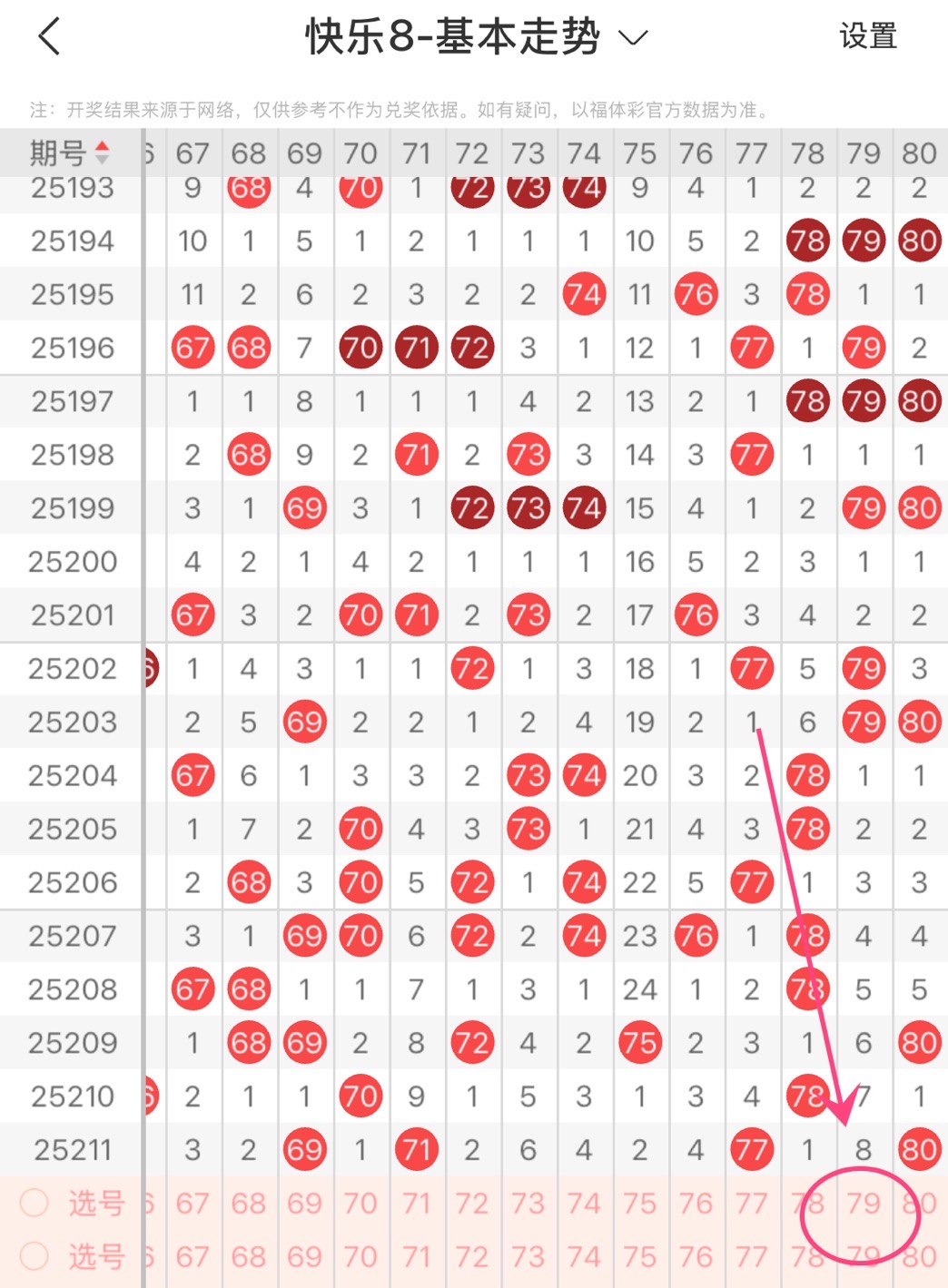948x1288 pixels.
Task: Choose number 75 in the lower 选号 row
Action: pos(639,1256)
